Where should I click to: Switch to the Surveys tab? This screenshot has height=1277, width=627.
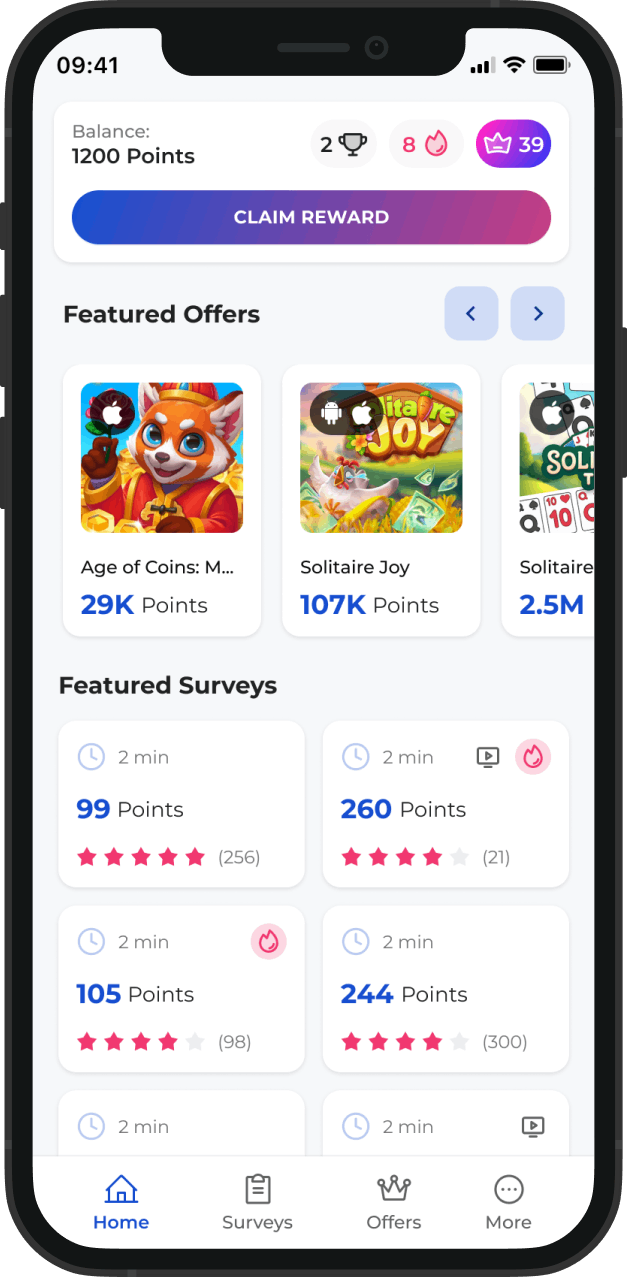(x=257, y=1203)
